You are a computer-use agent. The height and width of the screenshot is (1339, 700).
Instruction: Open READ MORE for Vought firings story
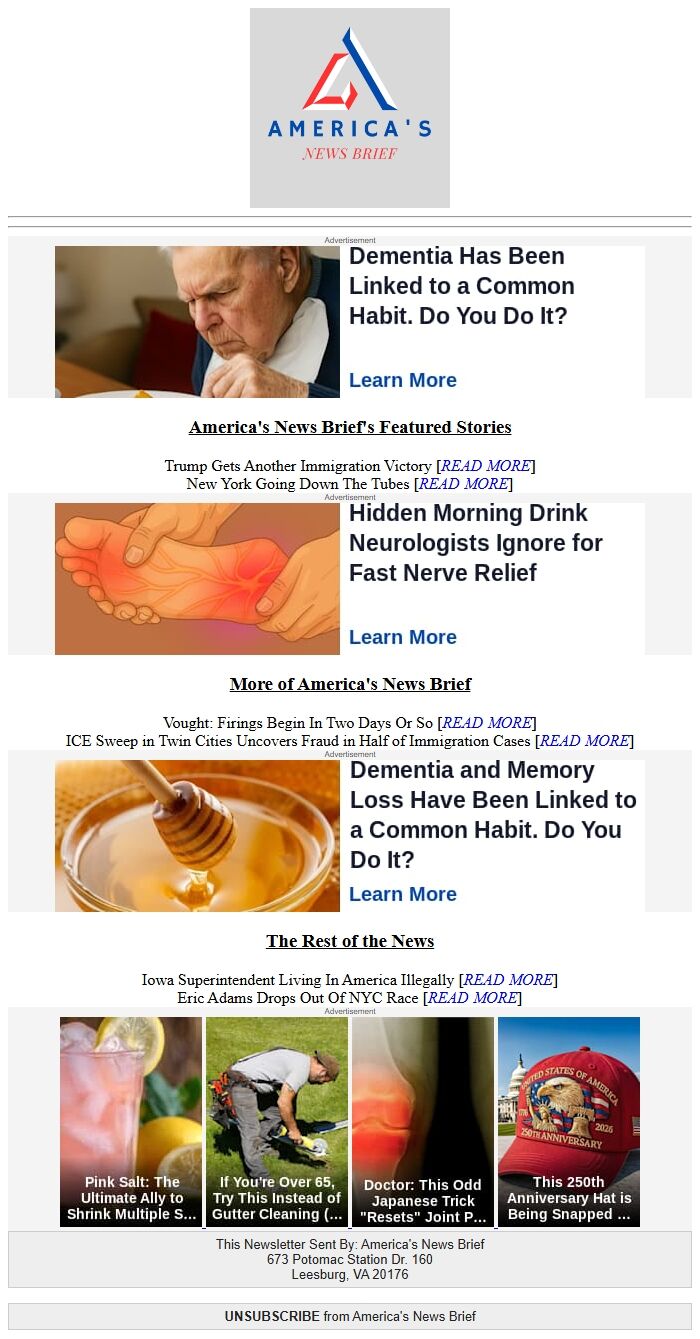487,723
